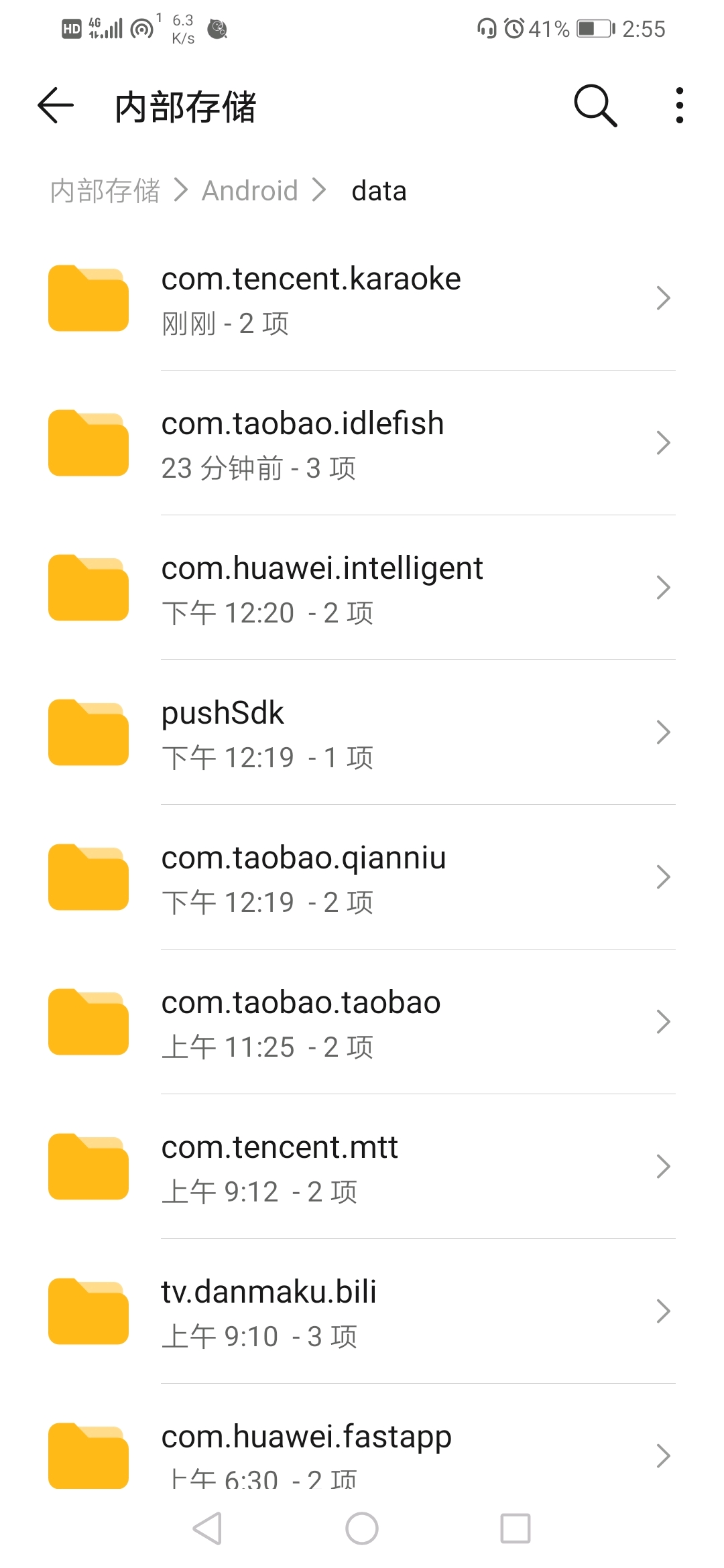Jump to 内部存储 in the breadcrumb

click(105, 191)
